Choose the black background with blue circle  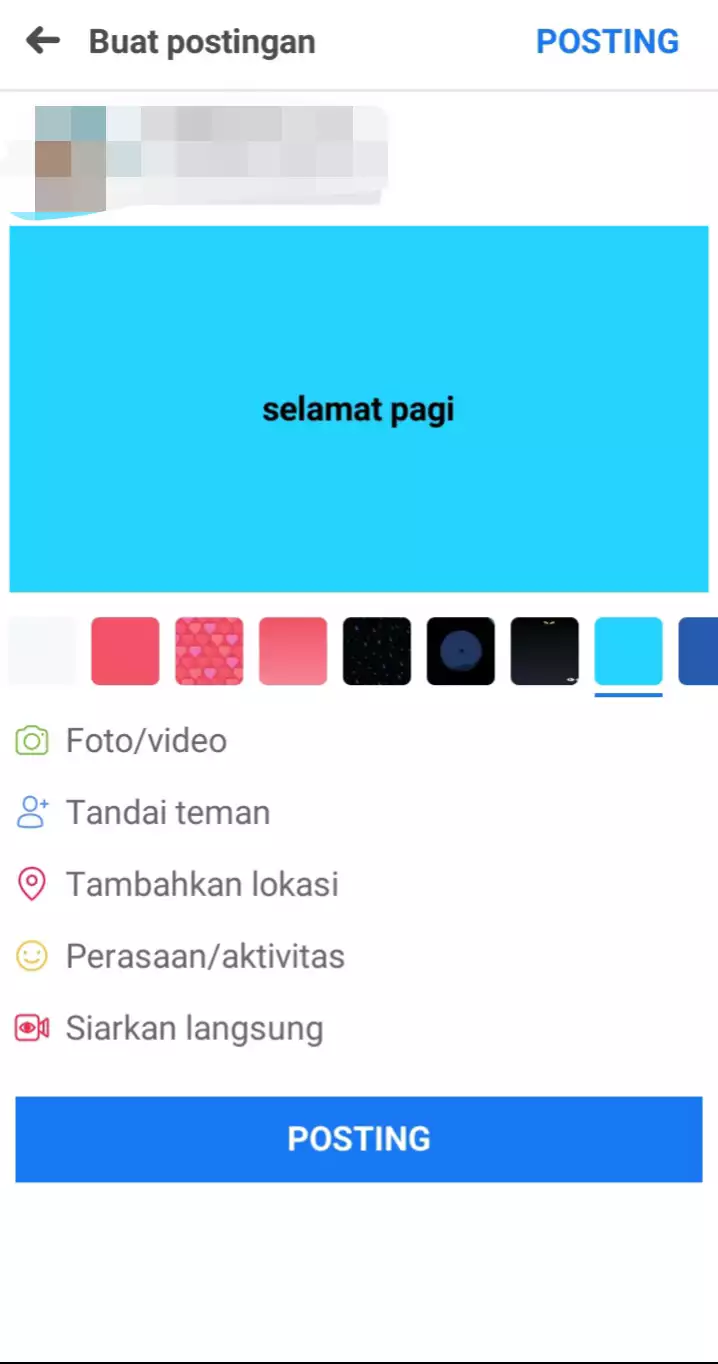pyautogui.click(x=461, y=651)
